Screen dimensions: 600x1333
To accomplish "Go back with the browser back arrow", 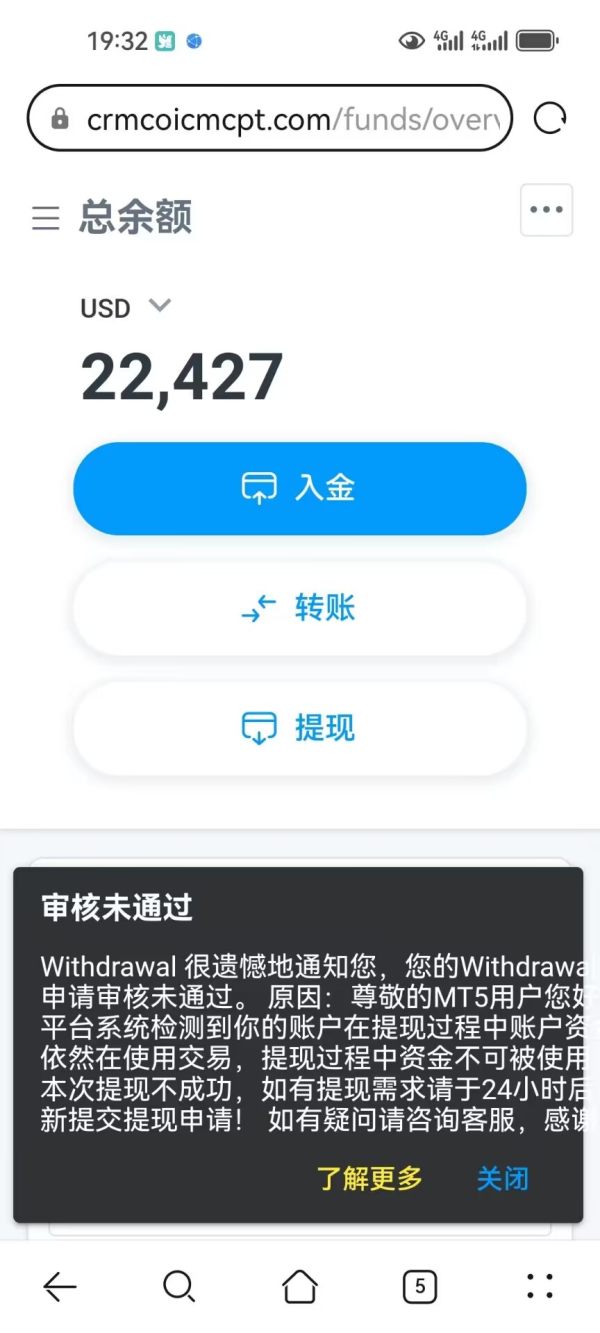I will pos(60,1286).
